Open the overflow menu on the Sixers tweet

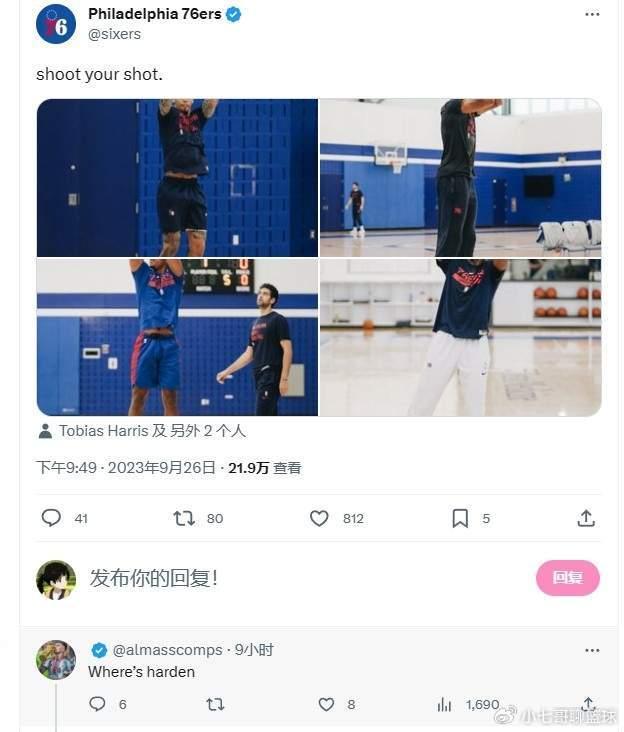592,14
